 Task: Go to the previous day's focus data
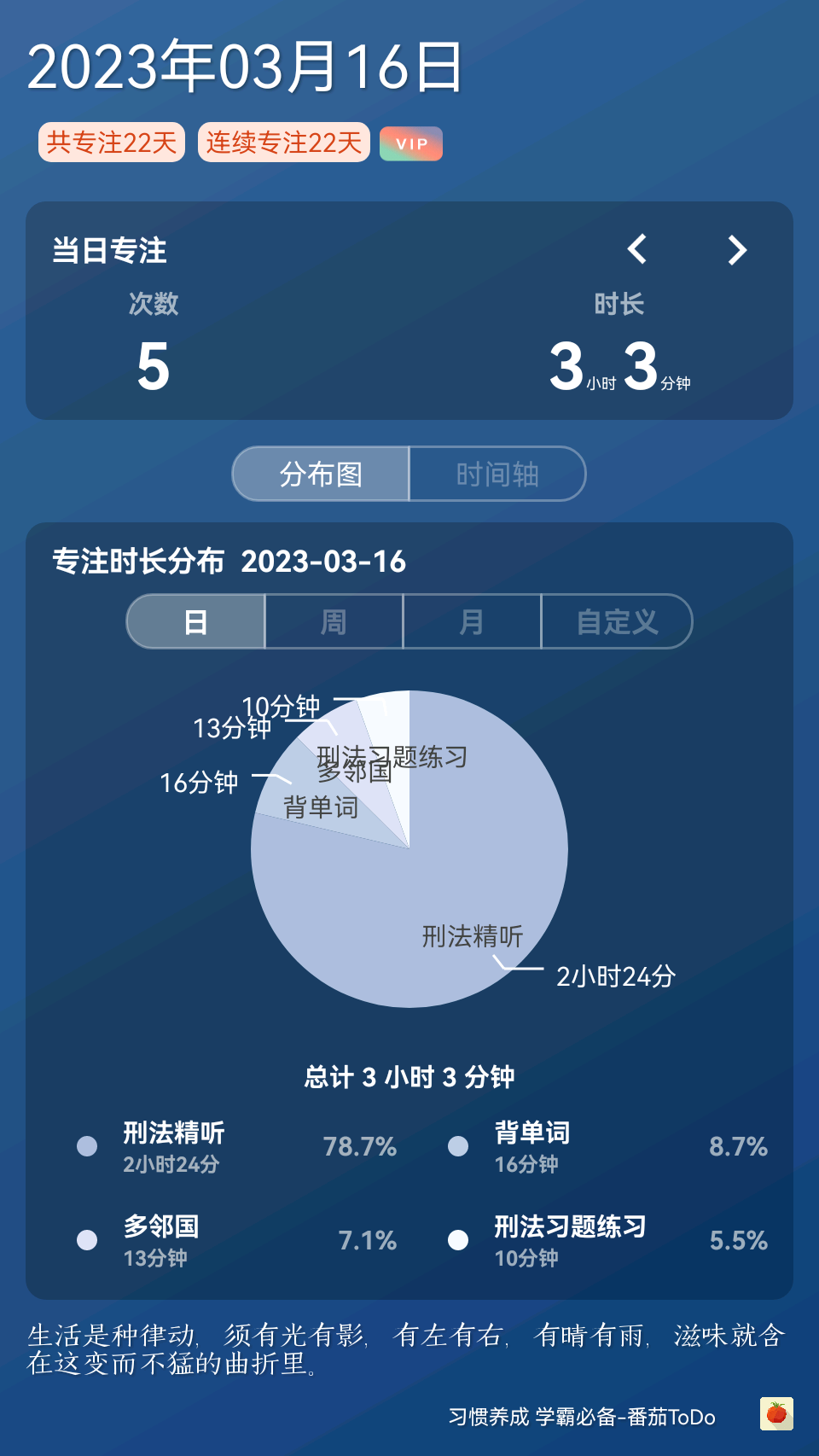[636, 249]
